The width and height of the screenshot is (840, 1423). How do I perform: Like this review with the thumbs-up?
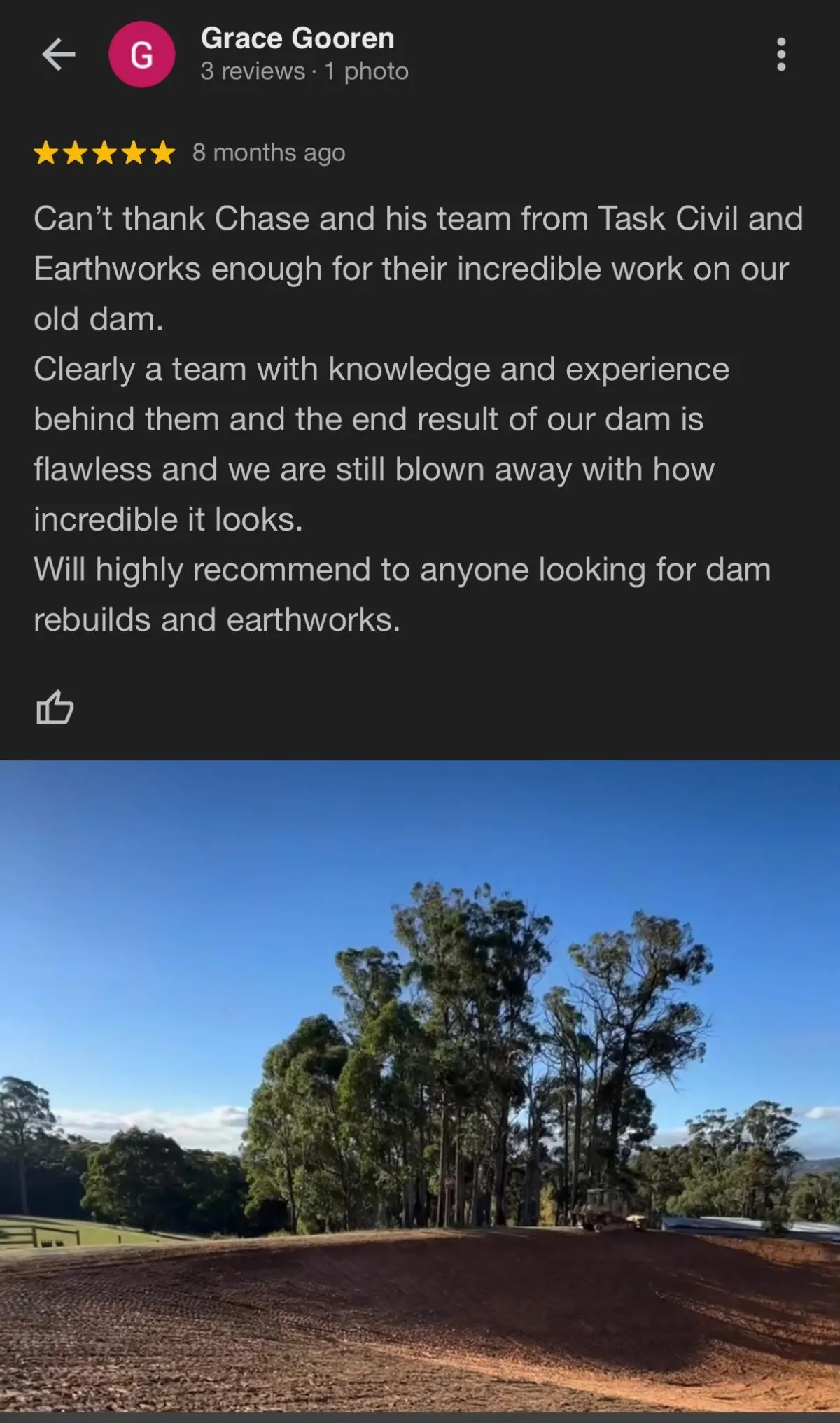point(55,708)
